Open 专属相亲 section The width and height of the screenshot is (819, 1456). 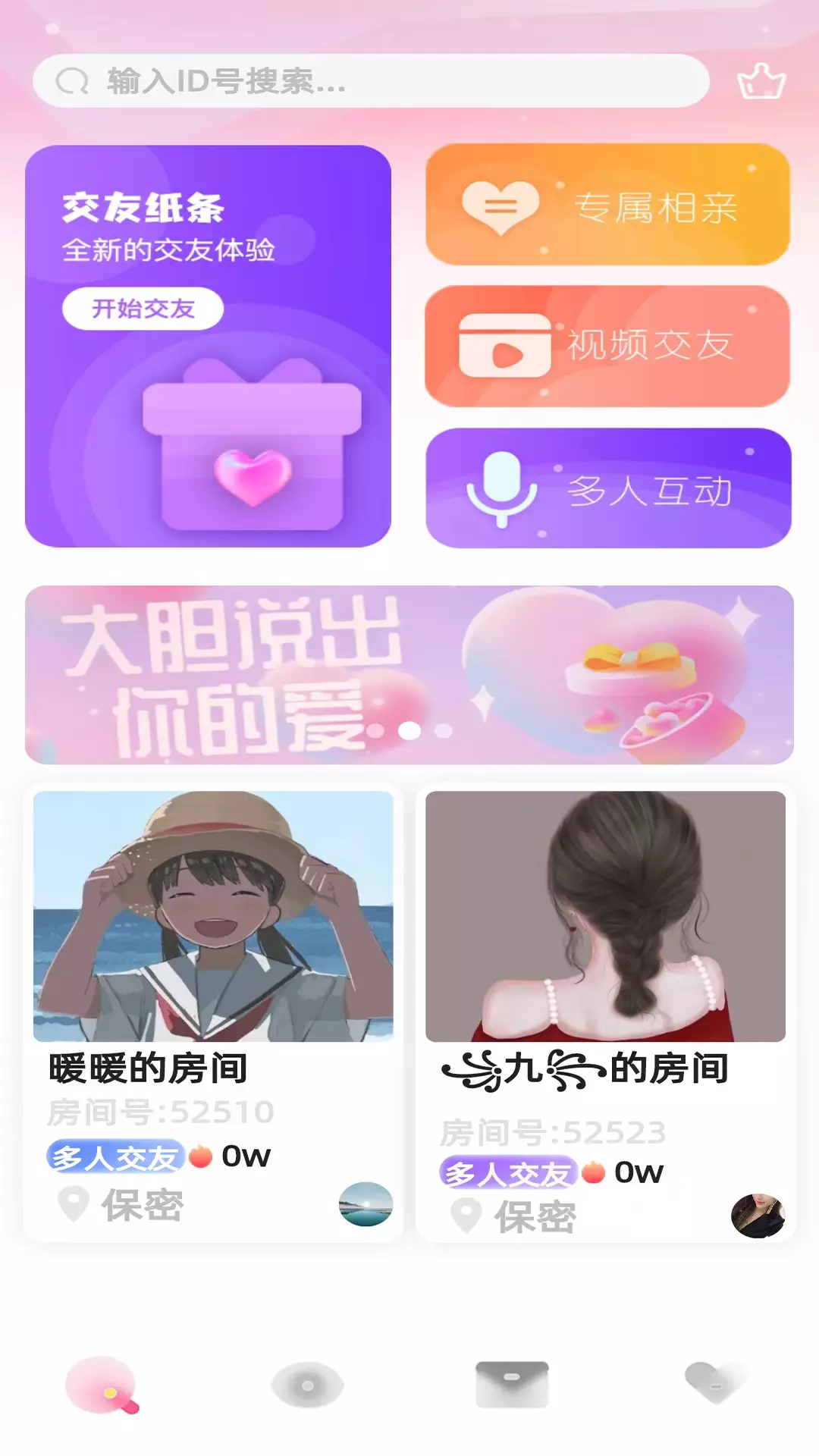coord(608,205)
